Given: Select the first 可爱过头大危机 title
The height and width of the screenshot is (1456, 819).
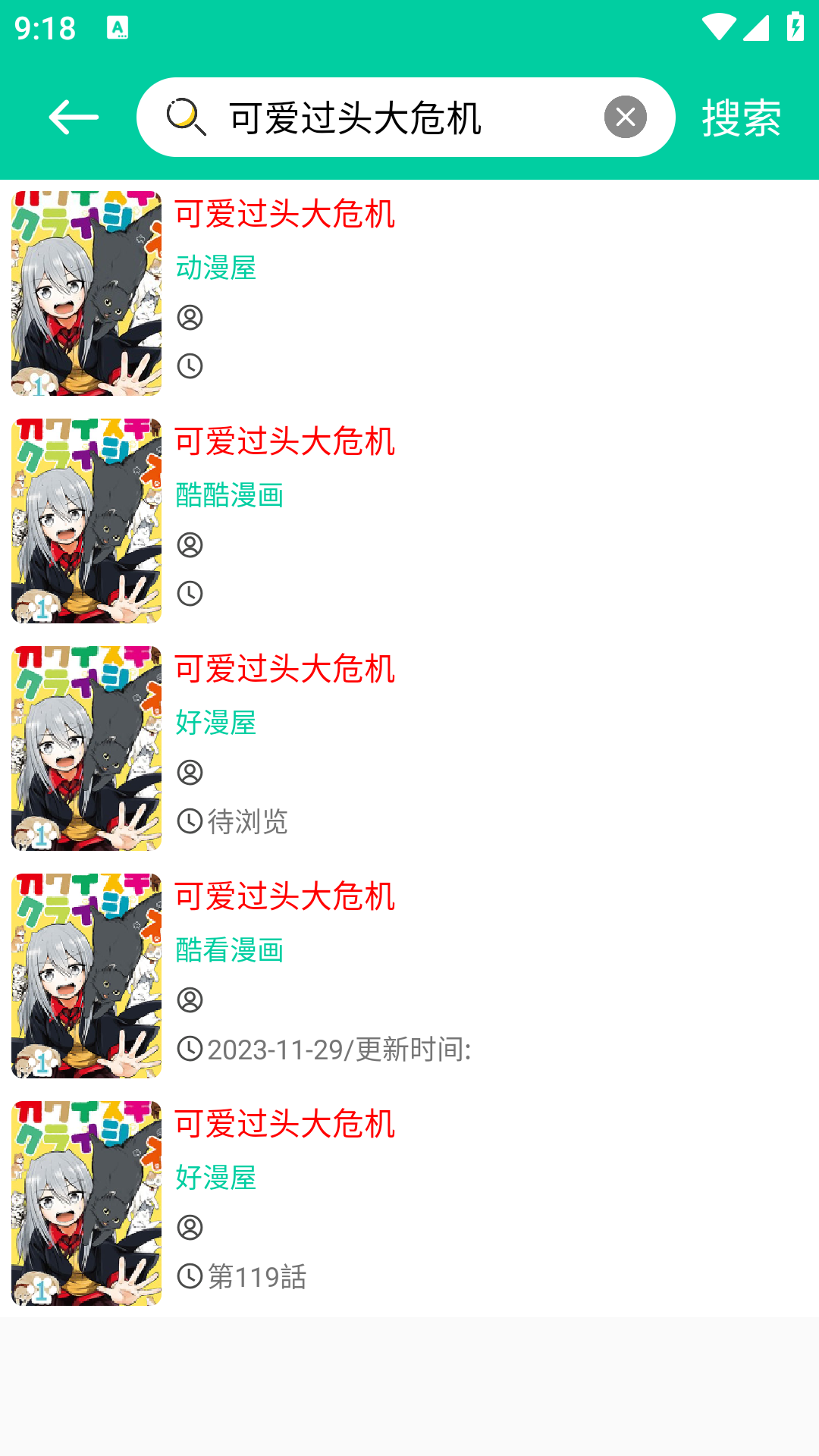Looking at the screenshot, I should tap(286, 215).
